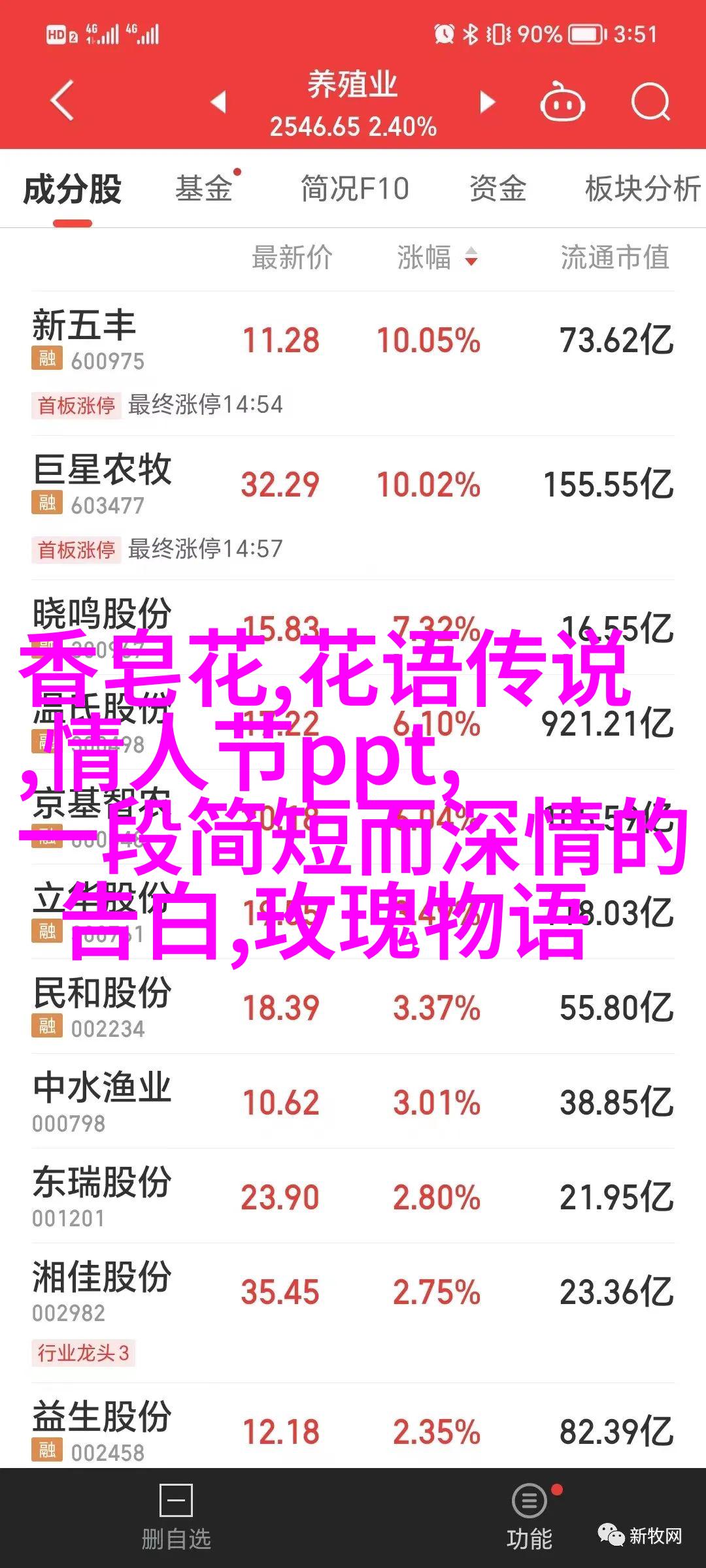
Task: Switch to the 简况F10 tab
Action: tap(355, 189)
